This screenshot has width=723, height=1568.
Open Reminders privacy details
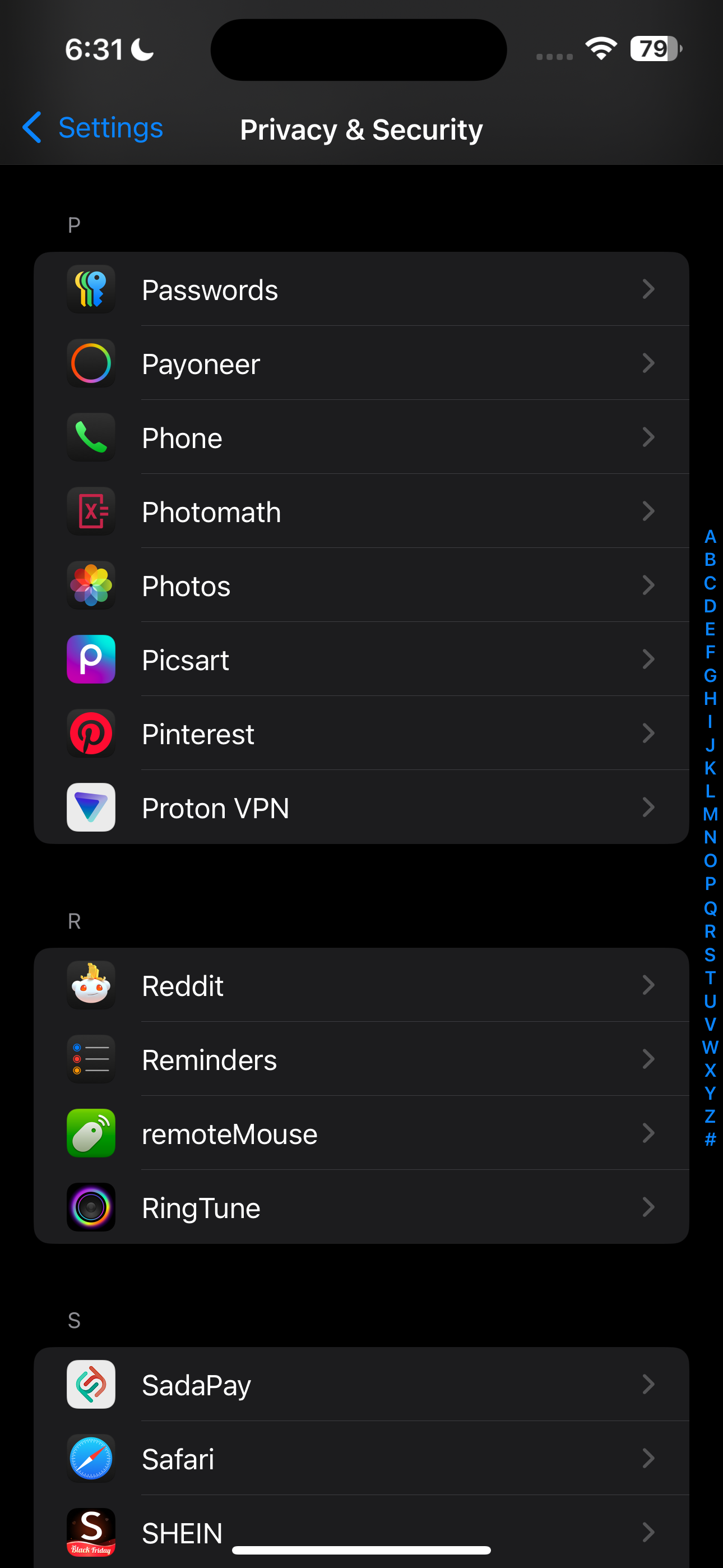tap(361, 1059)
